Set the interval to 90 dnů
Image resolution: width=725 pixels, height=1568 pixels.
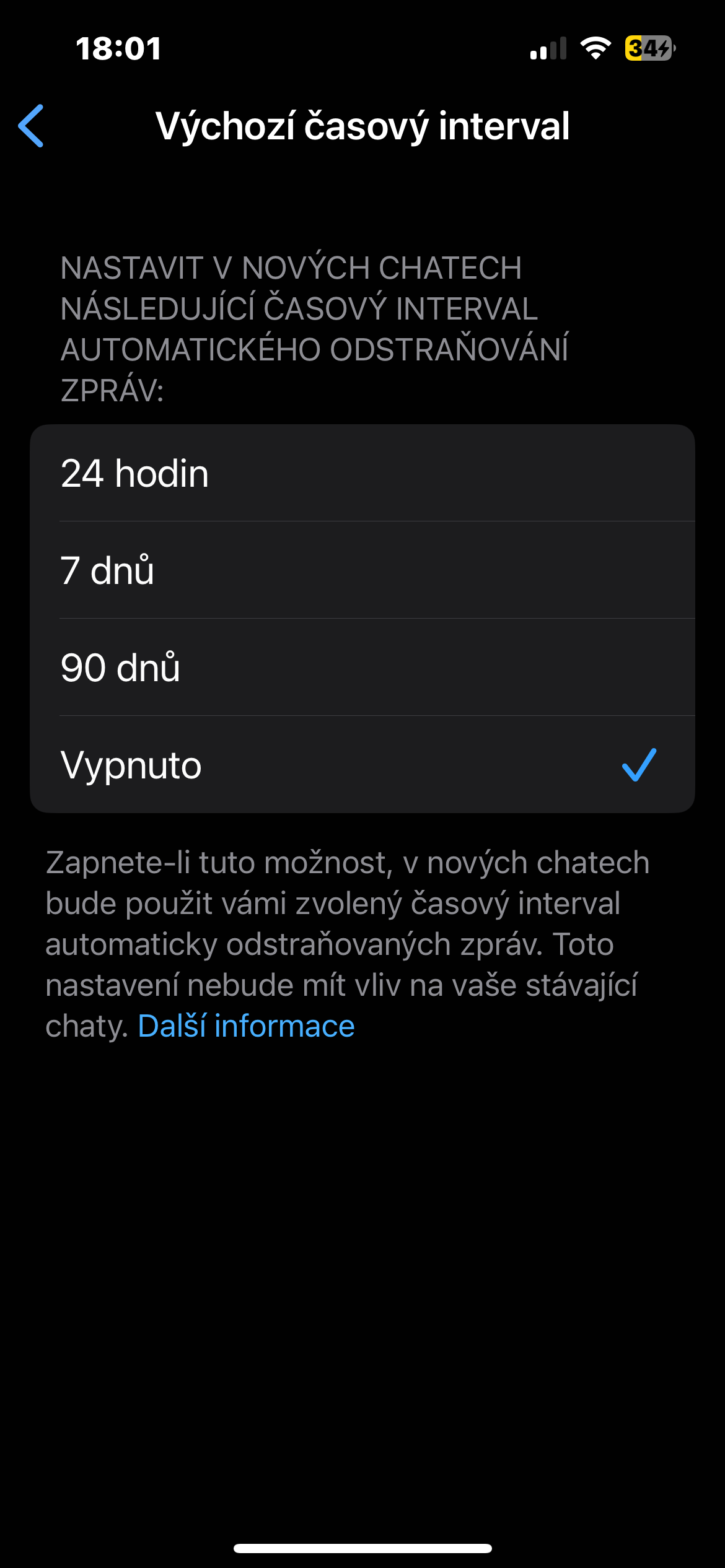click(x=362, y=668)
